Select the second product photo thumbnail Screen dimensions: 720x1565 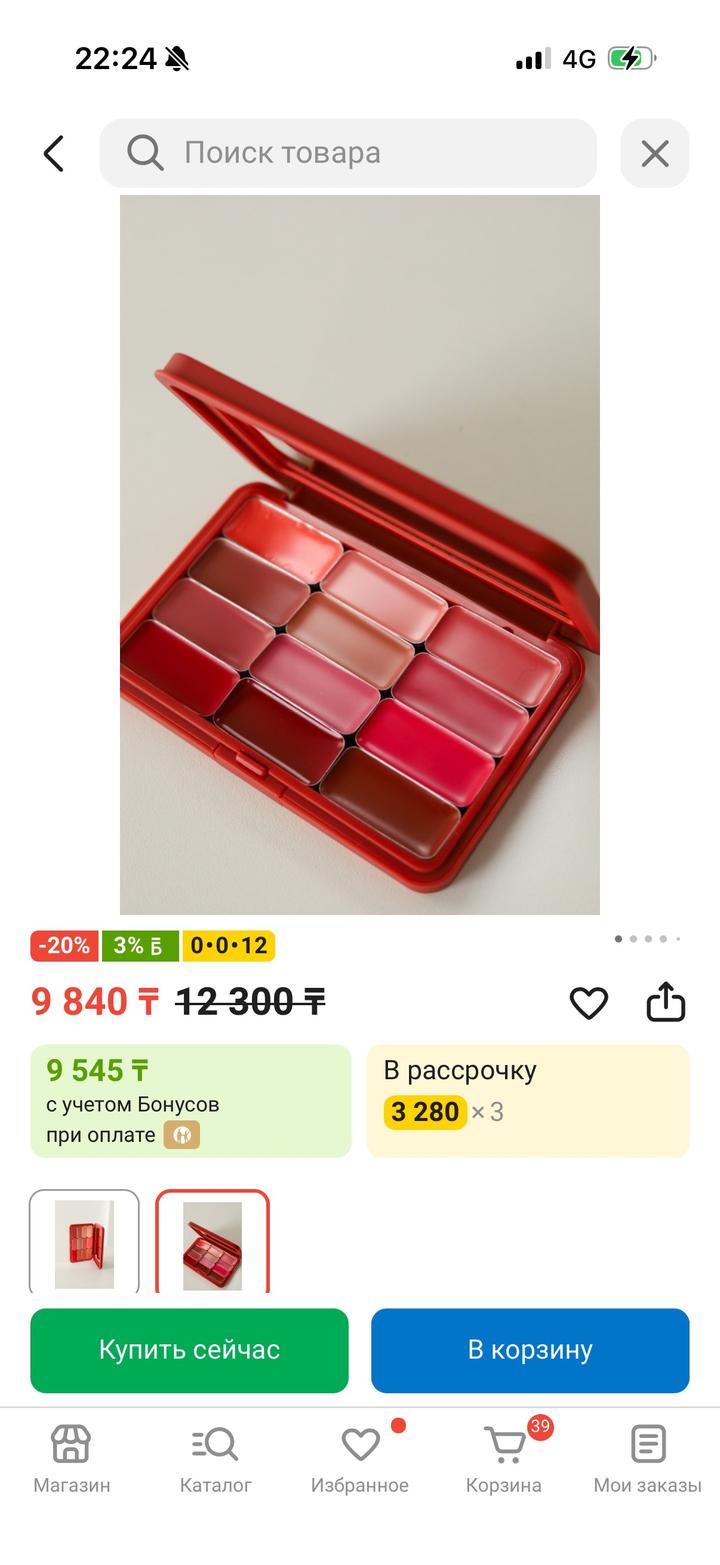tap(212, 1243)
